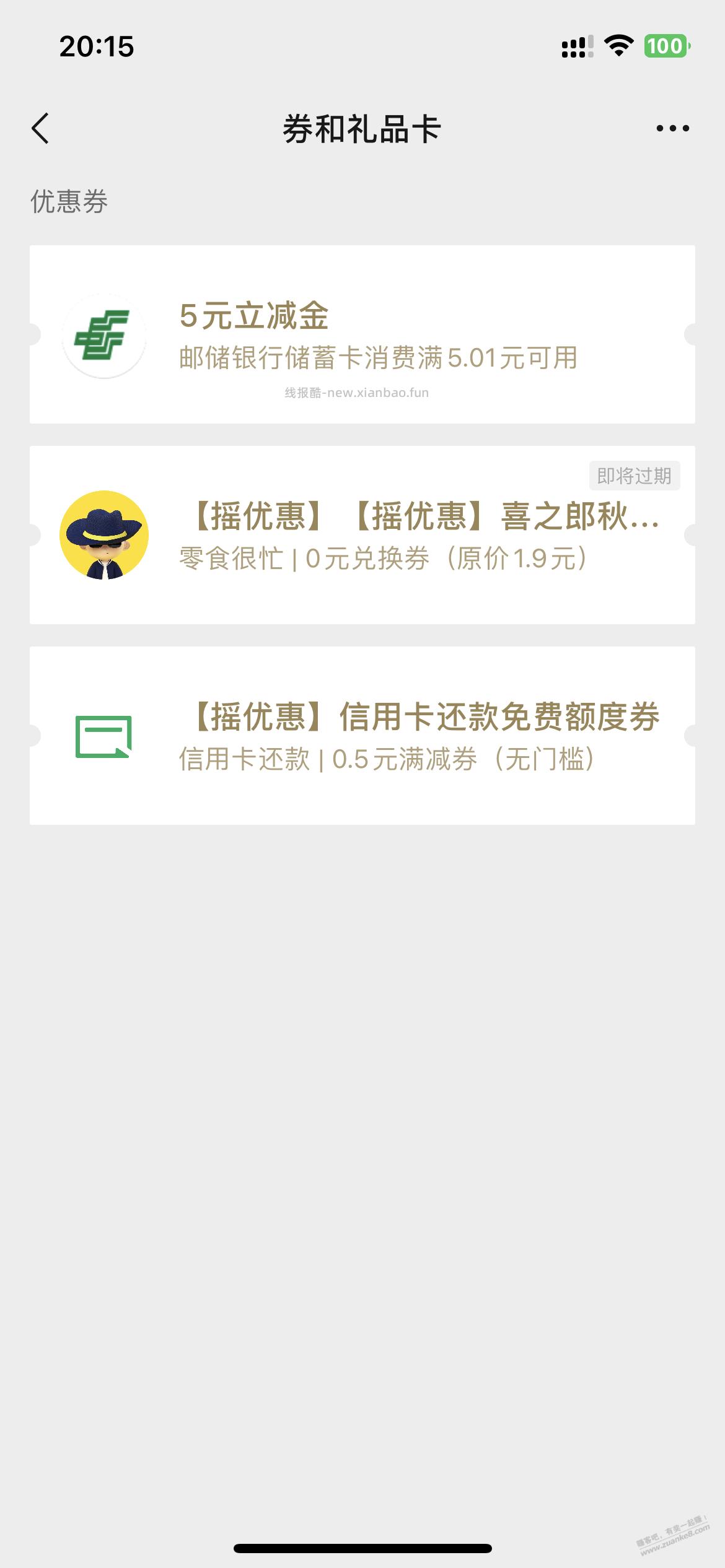Open the 喜之郎 exchange coupon card
725x1568 pixels.
(362, 540)
